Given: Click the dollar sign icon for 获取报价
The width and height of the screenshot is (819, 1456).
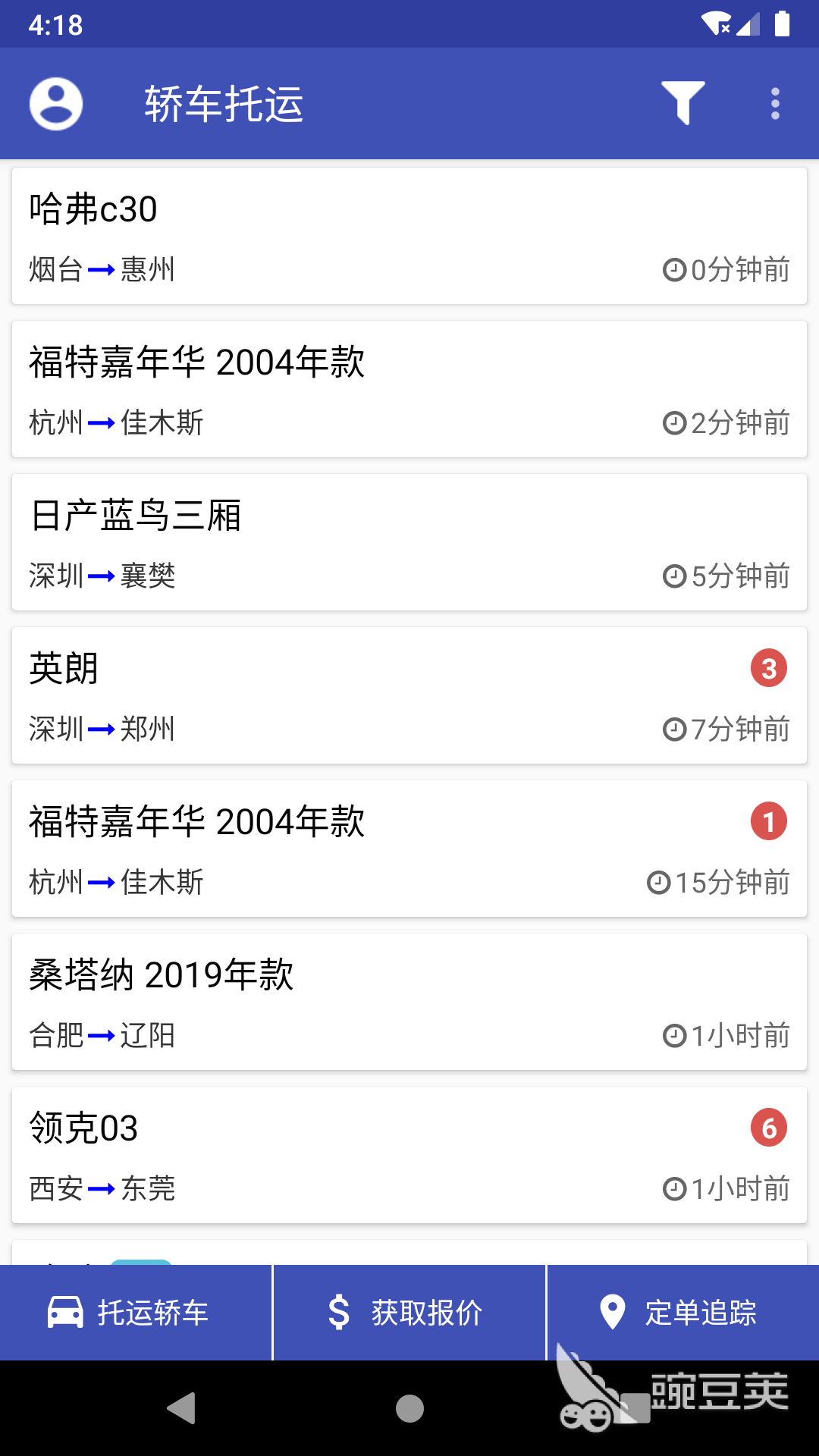Looking at the screenshot, I should (339, 1310).
